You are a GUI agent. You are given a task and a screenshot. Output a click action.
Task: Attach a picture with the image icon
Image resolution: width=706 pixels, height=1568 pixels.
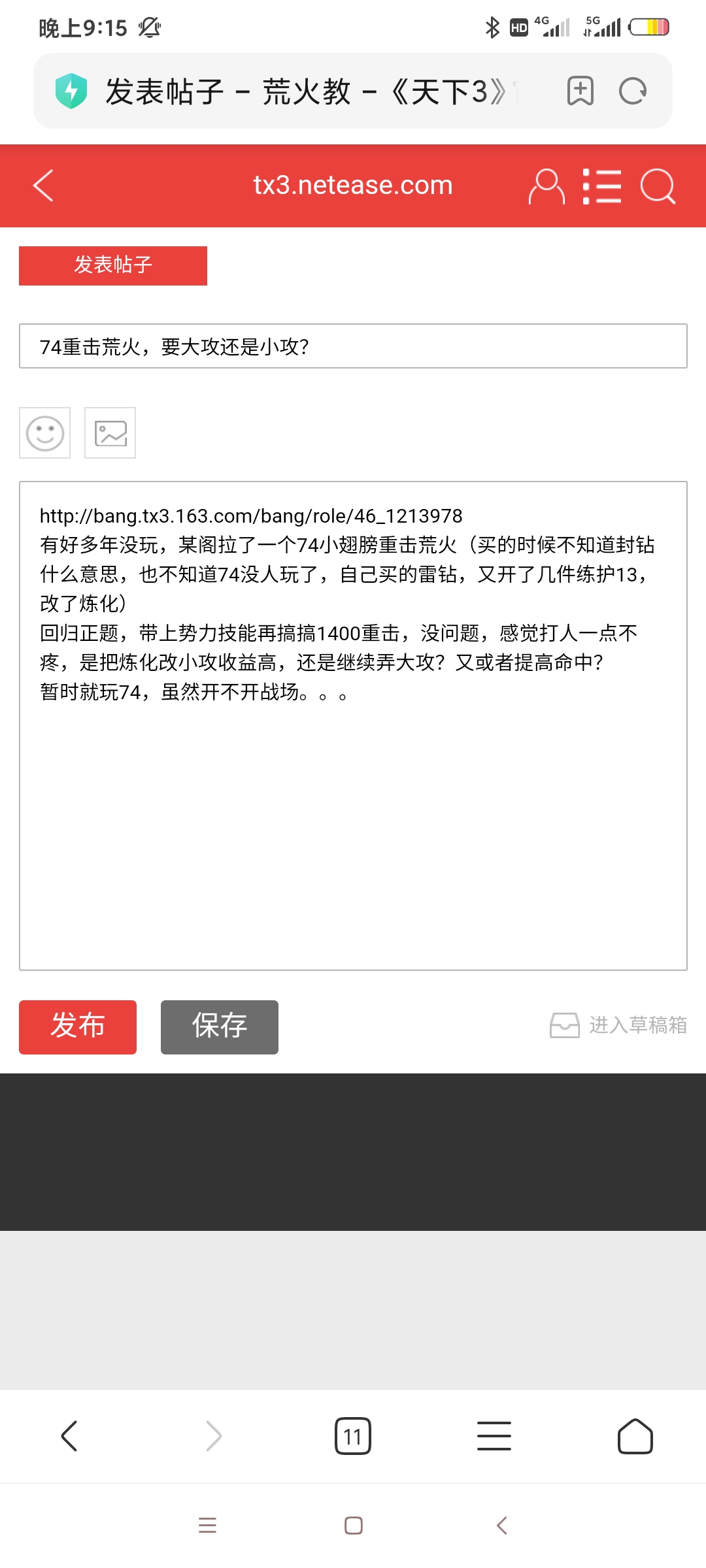[110, 433]
